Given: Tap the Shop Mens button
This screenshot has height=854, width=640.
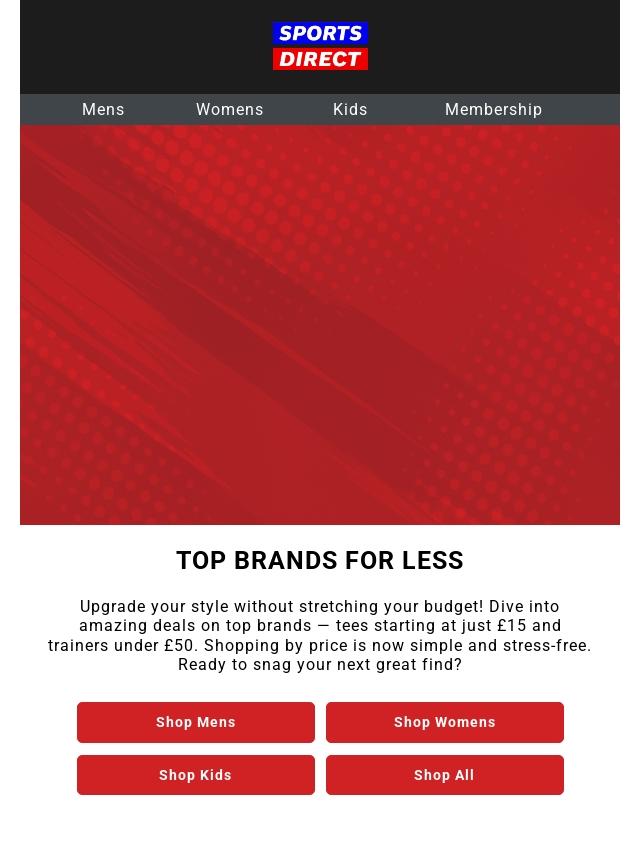Looking at the screenshot, I should pos(196,722).
